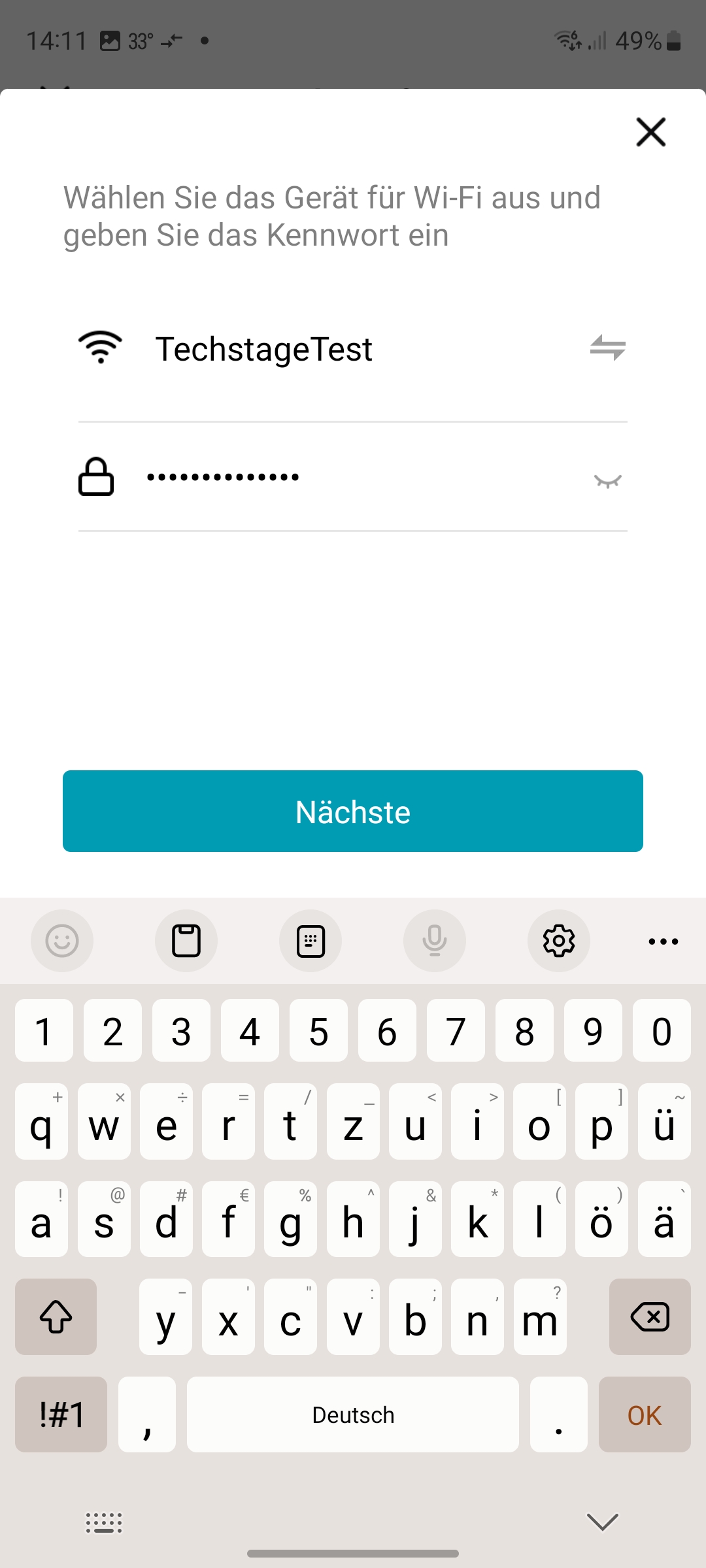The image size is (706, 1568).
Task: Show the hidden Wi-Fi password
Action: (x=607, y=481)
